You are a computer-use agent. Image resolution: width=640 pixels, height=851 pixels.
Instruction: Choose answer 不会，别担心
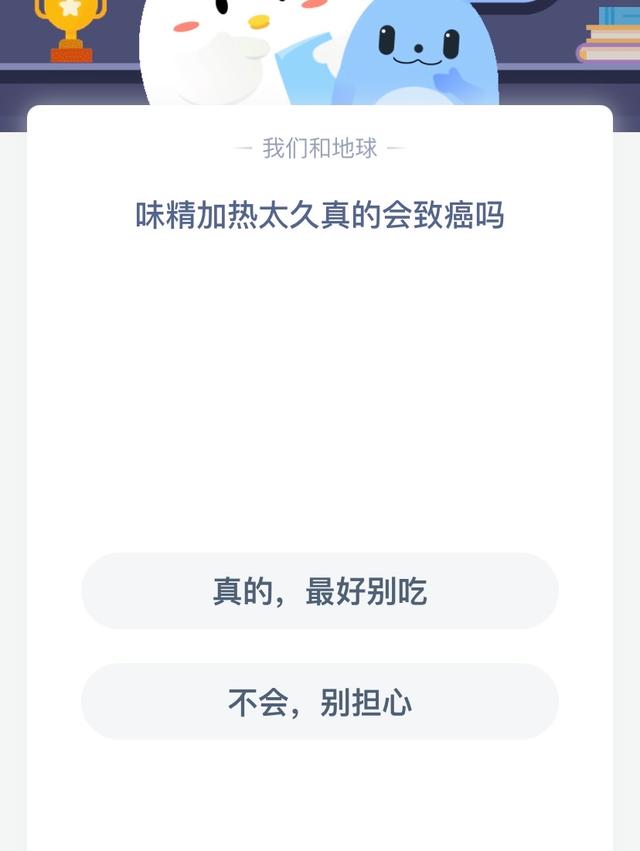coord(320,702)
